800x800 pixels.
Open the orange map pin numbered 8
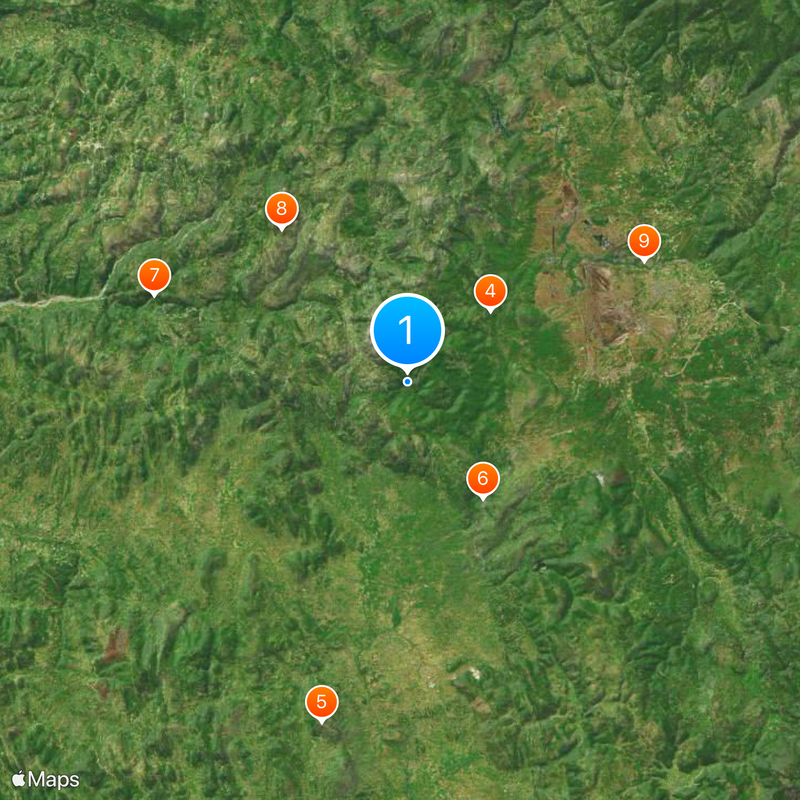pyautogui.click(x=282, y=209)
